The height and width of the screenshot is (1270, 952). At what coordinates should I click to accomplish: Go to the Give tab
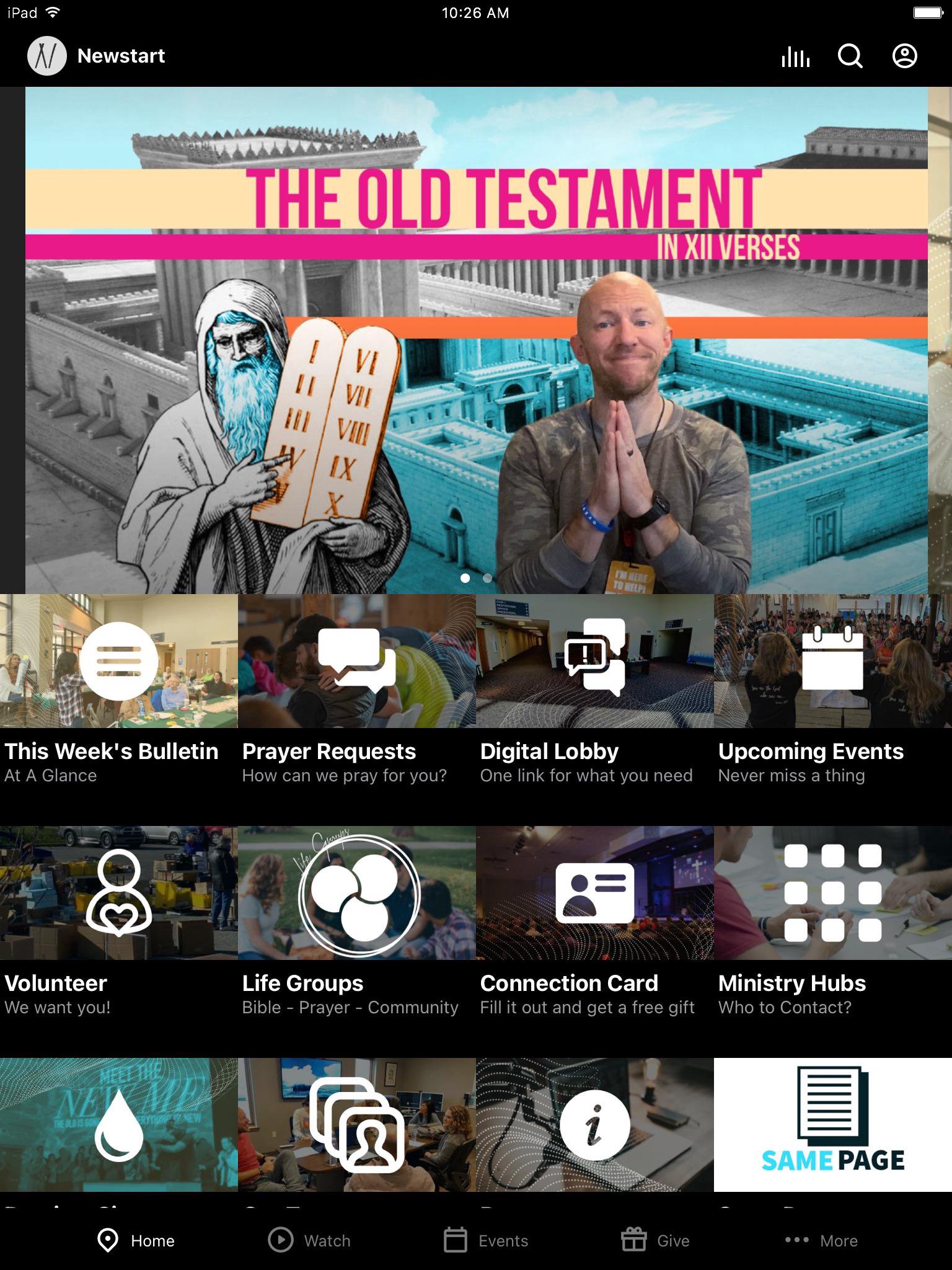pos(655,1240)
